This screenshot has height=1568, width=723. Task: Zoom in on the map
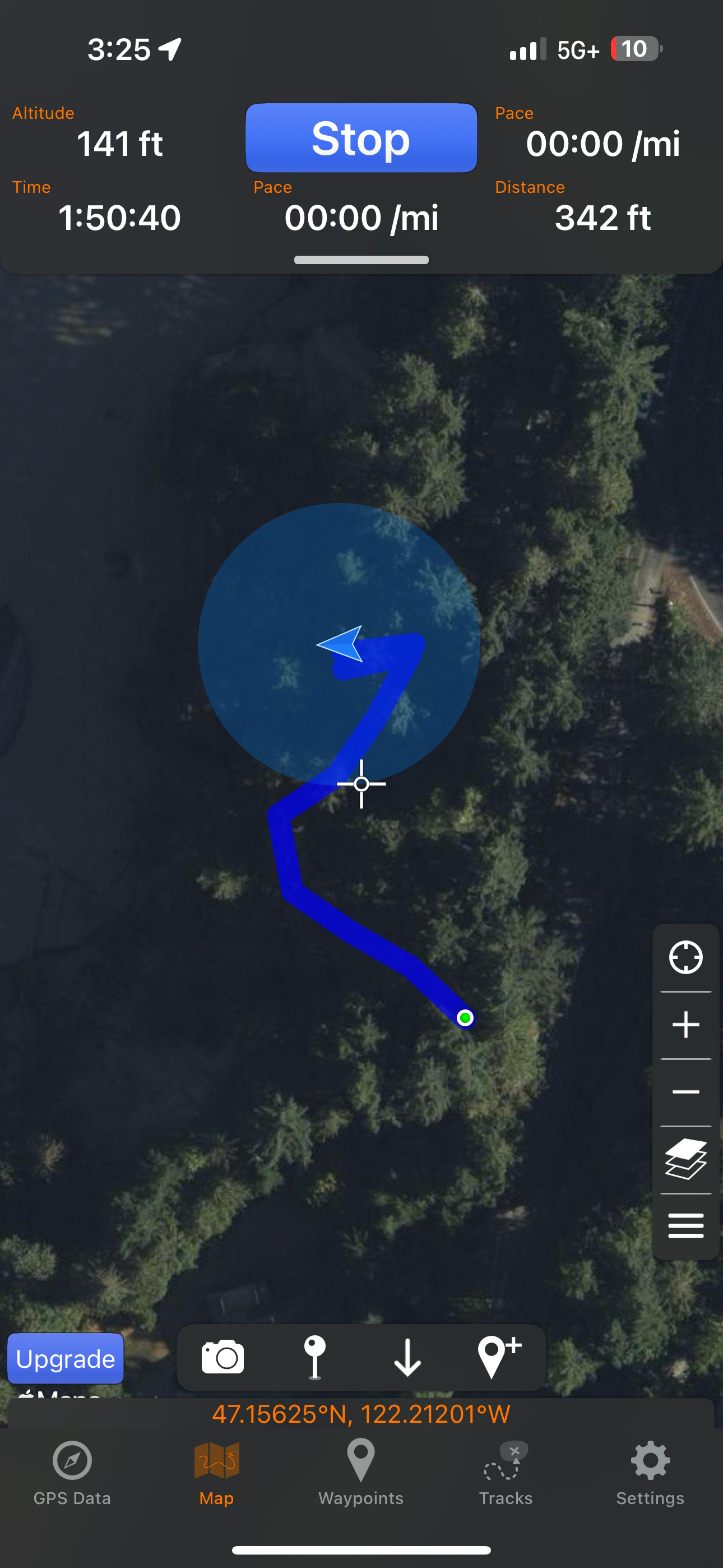(x=685, y=1025)
